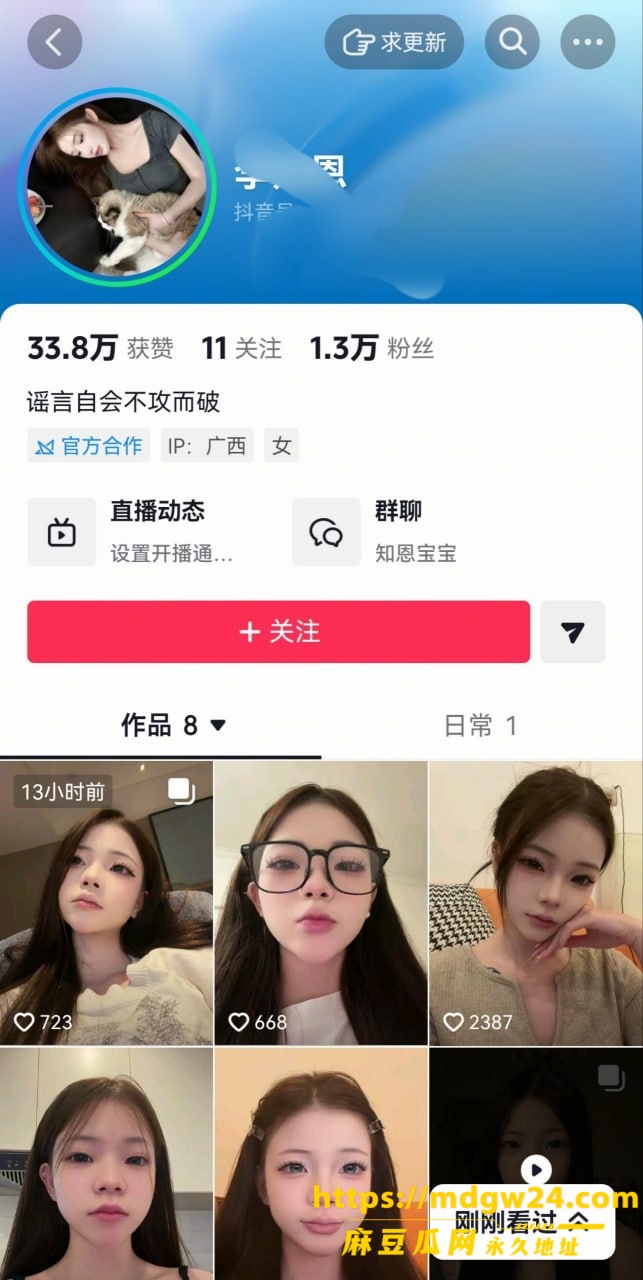643x1280 pixels.
Task: Open the 官方合作 official cooperation tag
Action: [88, 445]
